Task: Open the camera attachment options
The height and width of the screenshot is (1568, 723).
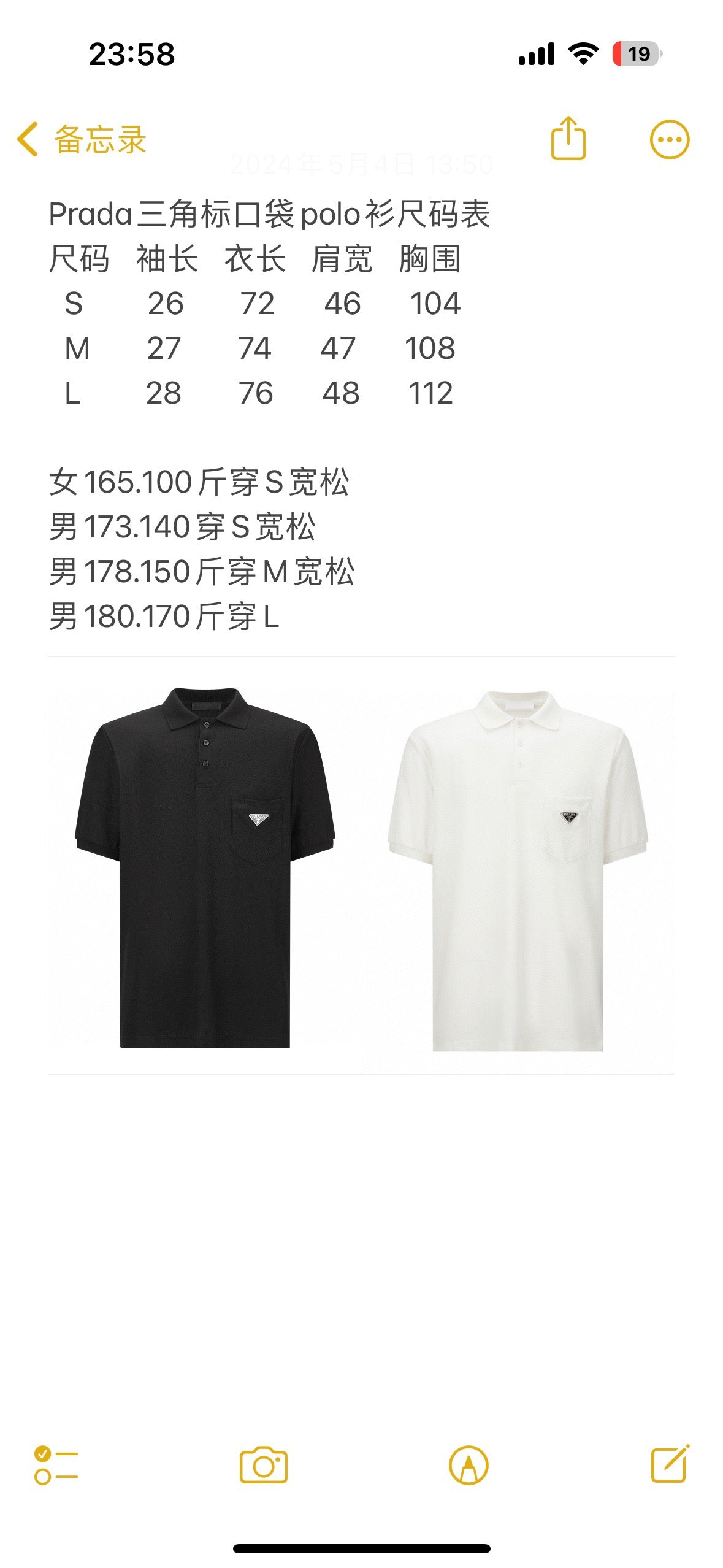Action: [x=263, y=1465]
